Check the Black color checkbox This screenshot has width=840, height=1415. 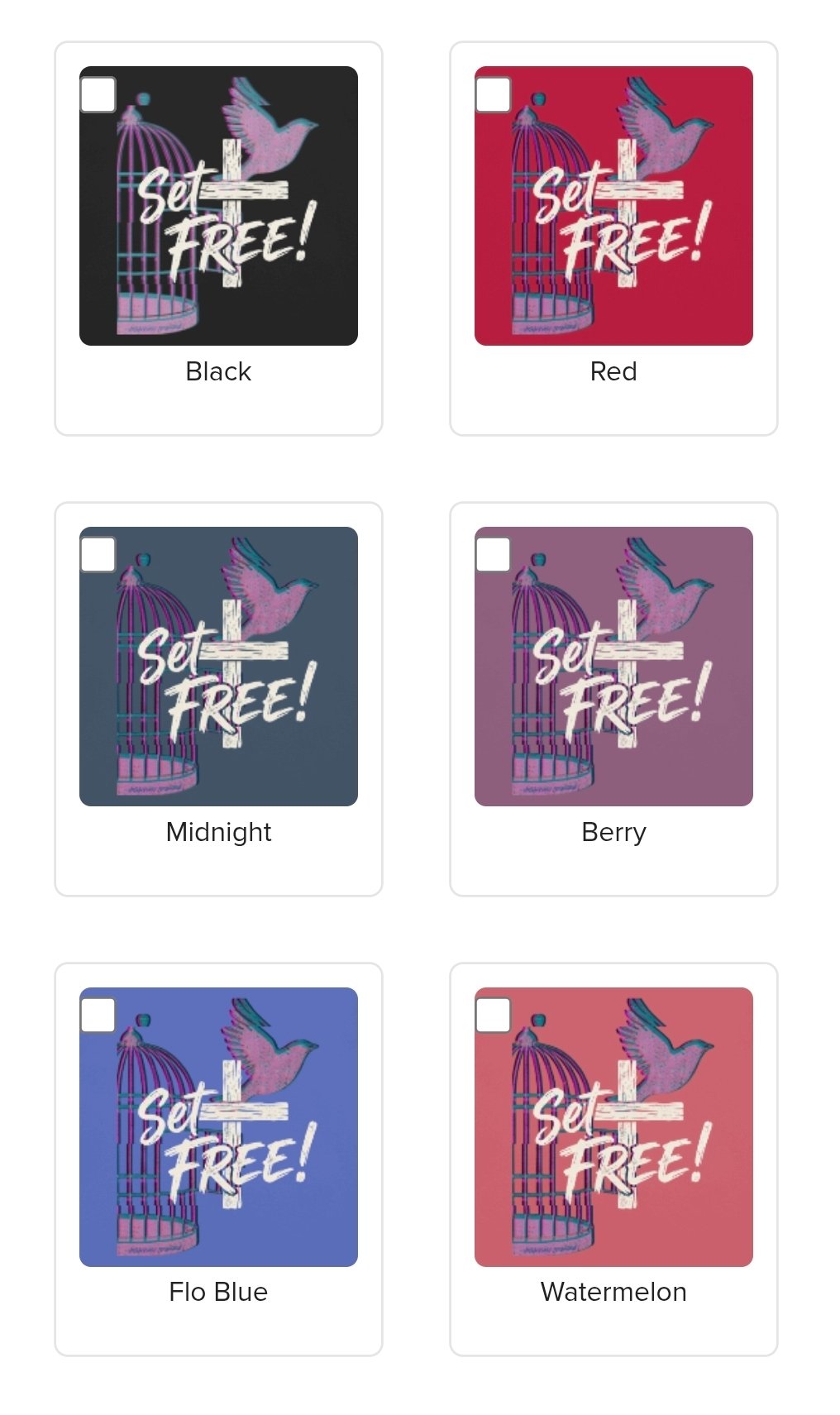pyautogui.click(x=98, y=95)
